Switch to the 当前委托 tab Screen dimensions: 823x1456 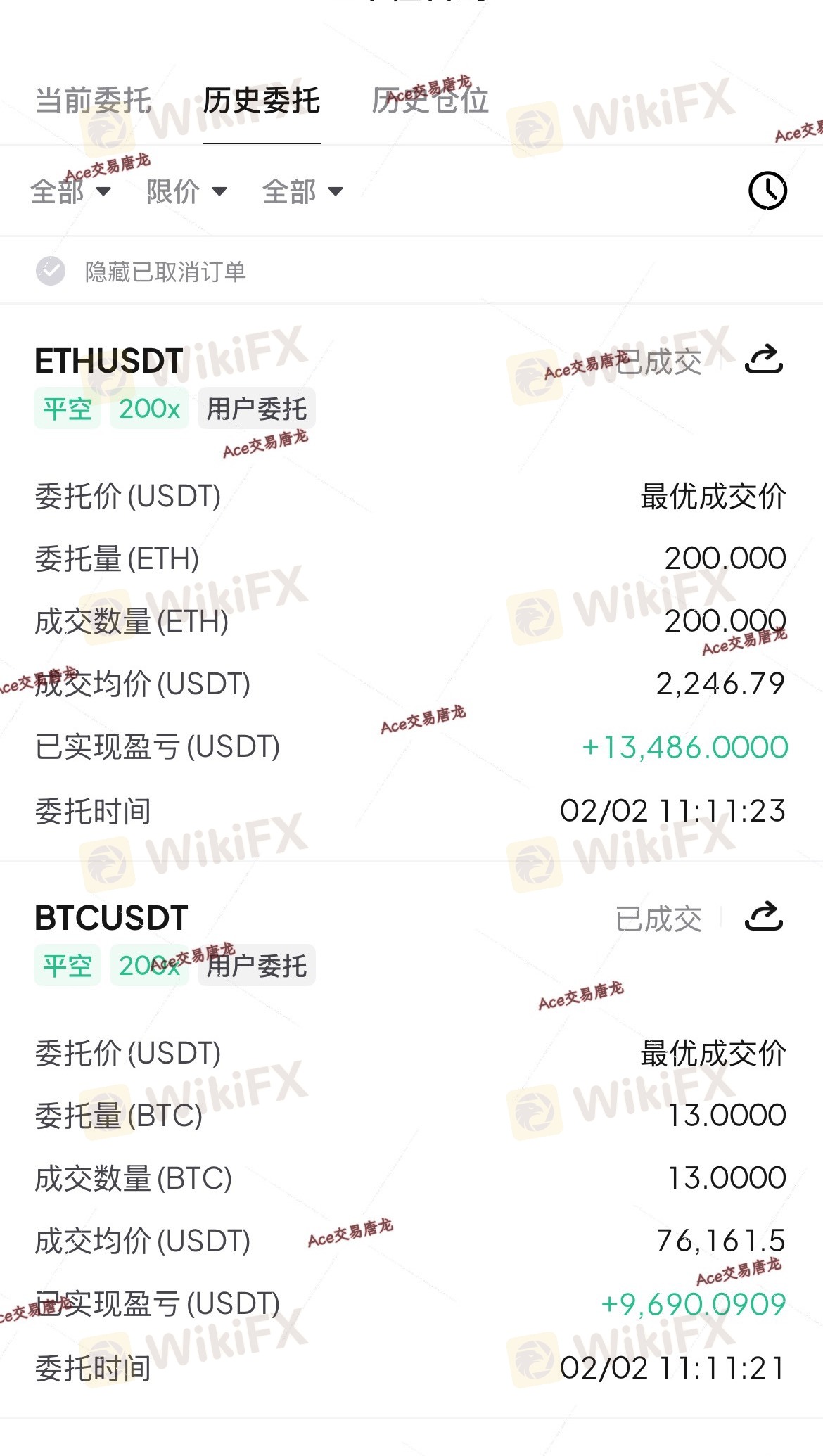click(94, 101)
